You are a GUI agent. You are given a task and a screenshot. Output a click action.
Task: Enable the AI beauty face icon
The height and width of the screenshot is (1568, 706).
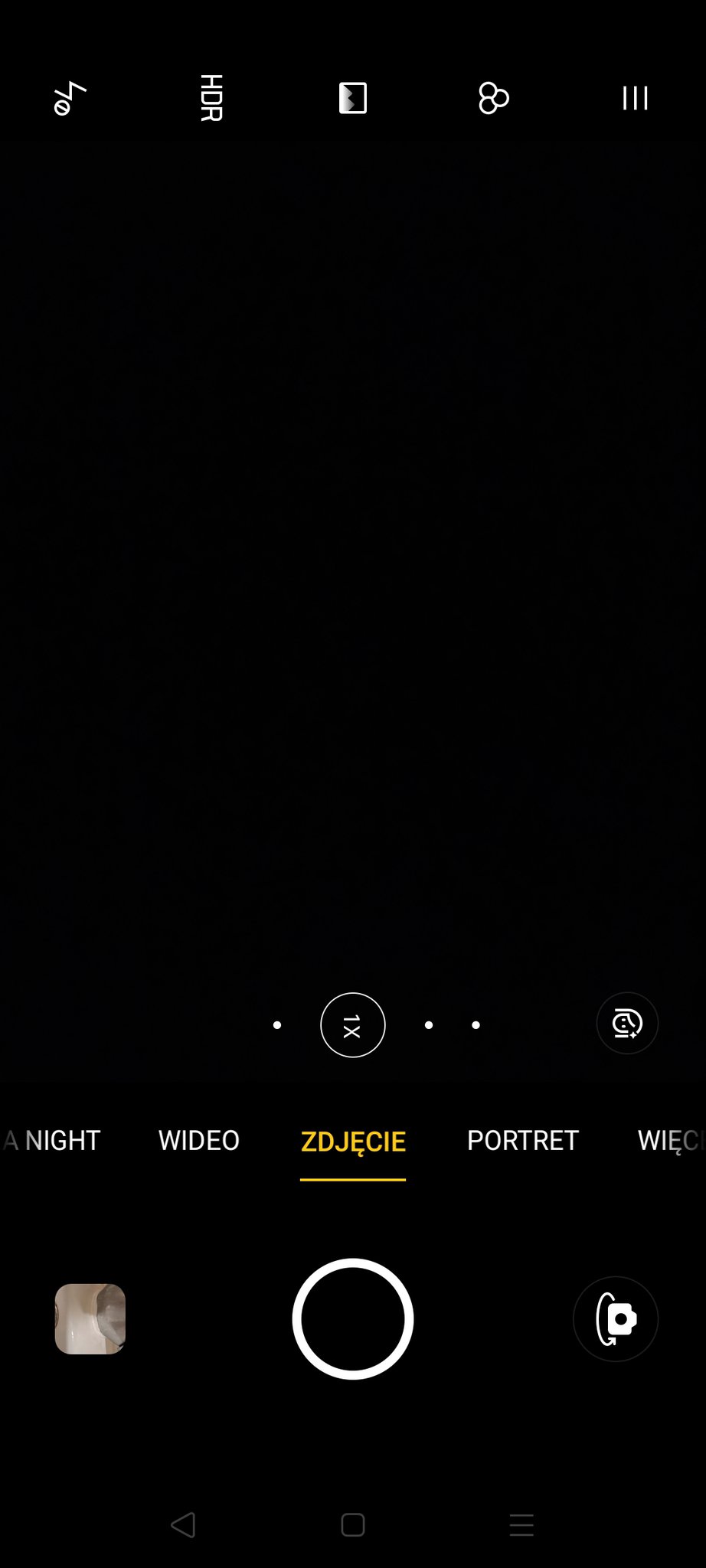coord(627,1024)
